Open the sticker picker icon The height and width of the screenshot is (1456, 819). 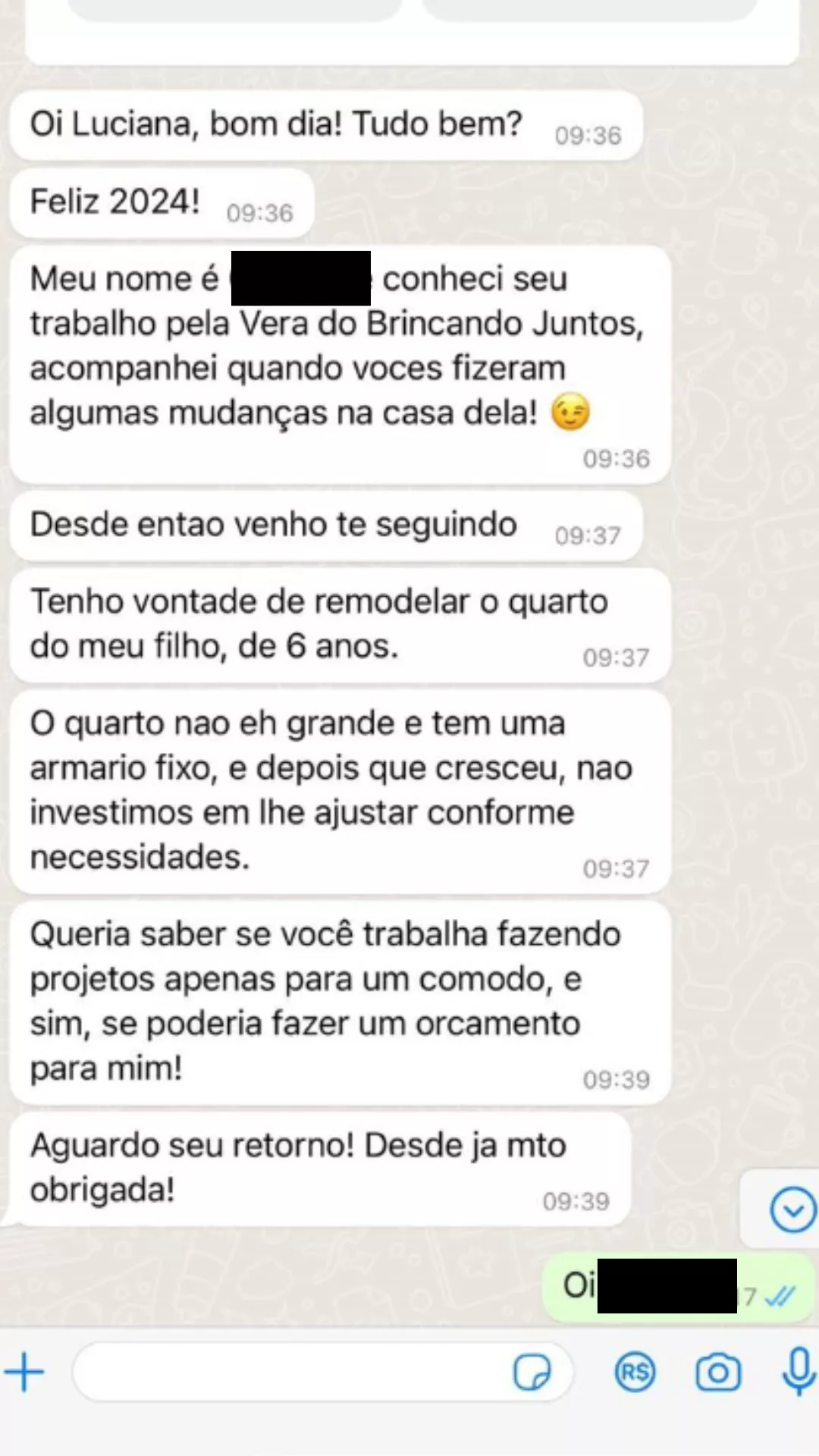coord(532,1372)
